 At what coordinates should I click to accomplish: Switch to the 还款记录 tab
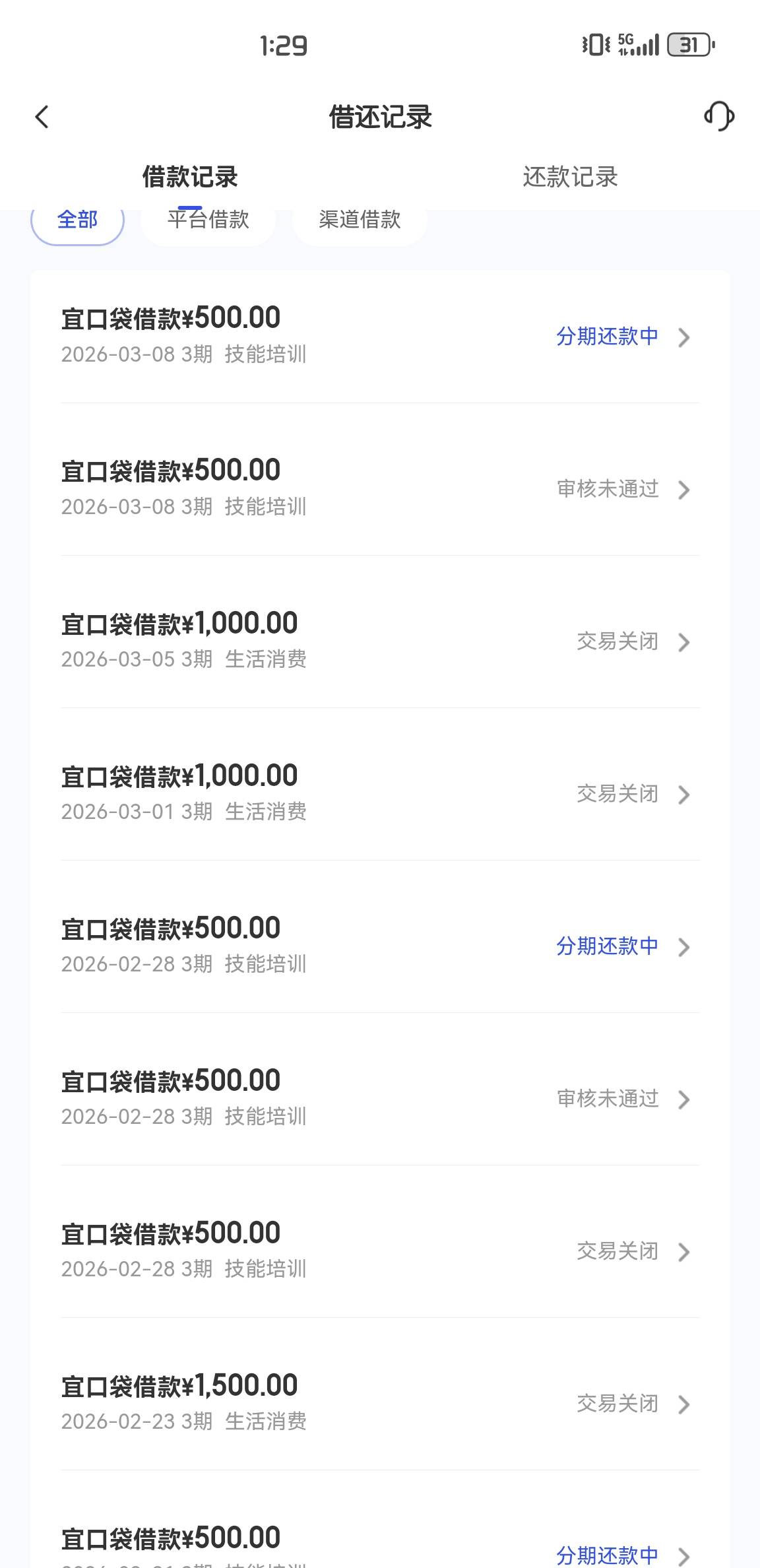pos(570,177)
